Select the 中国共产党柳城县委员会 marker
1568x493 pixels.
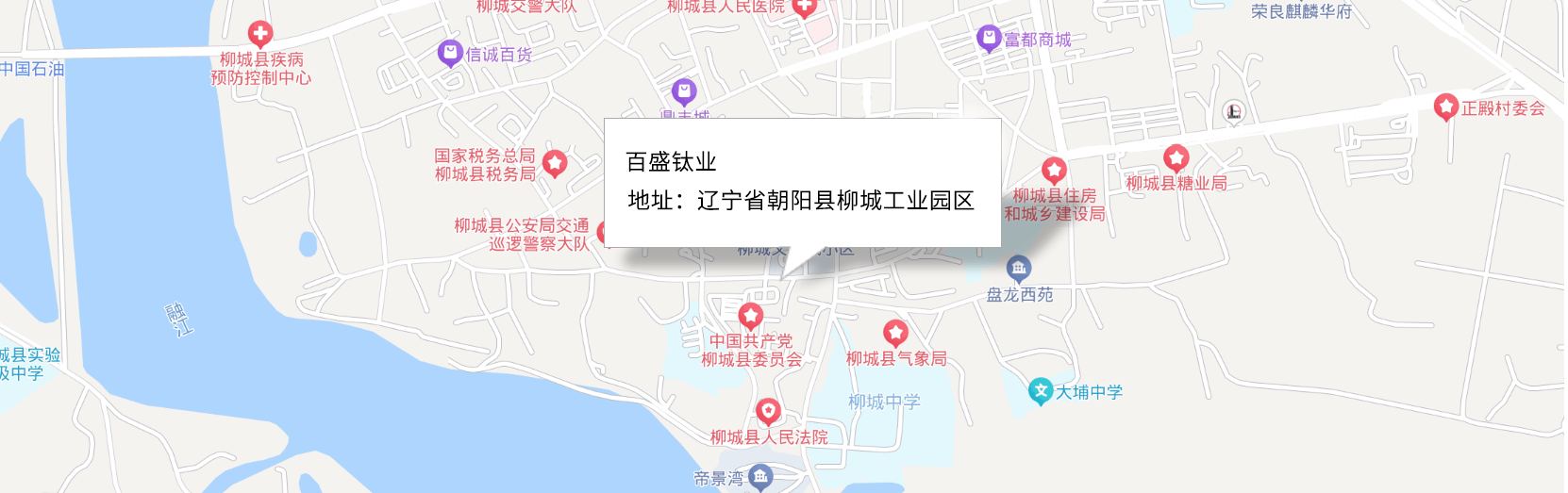[x=751, y=316]
